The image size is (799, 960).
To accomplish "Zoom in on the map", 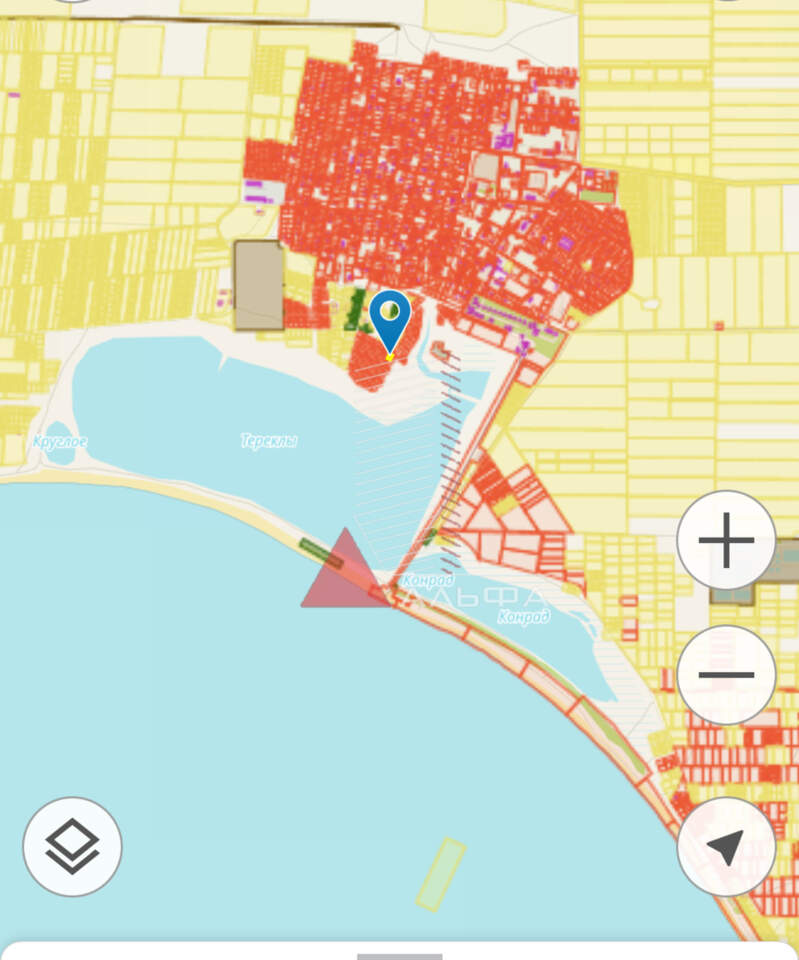I will coord(726,540).
